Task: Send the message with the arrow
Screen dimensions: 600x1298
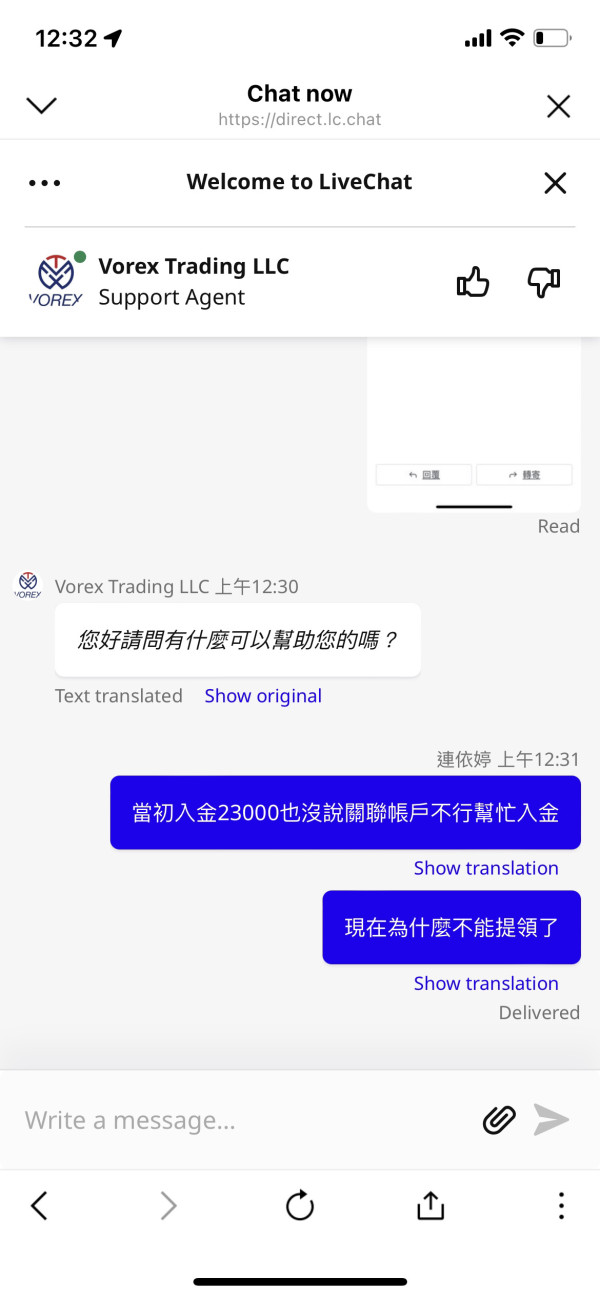Action: 551,1120
